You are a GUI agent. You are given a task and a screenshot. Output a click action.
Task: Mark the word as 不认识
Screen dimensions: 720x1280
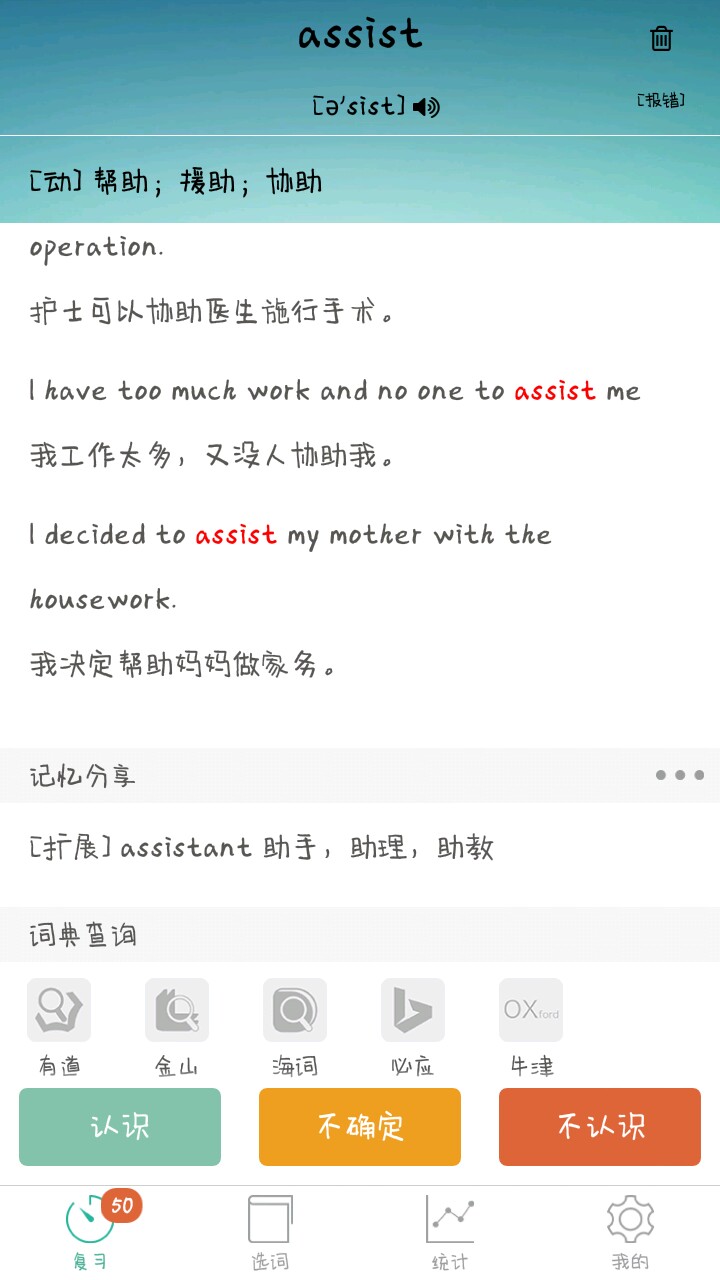[600, 1127]
